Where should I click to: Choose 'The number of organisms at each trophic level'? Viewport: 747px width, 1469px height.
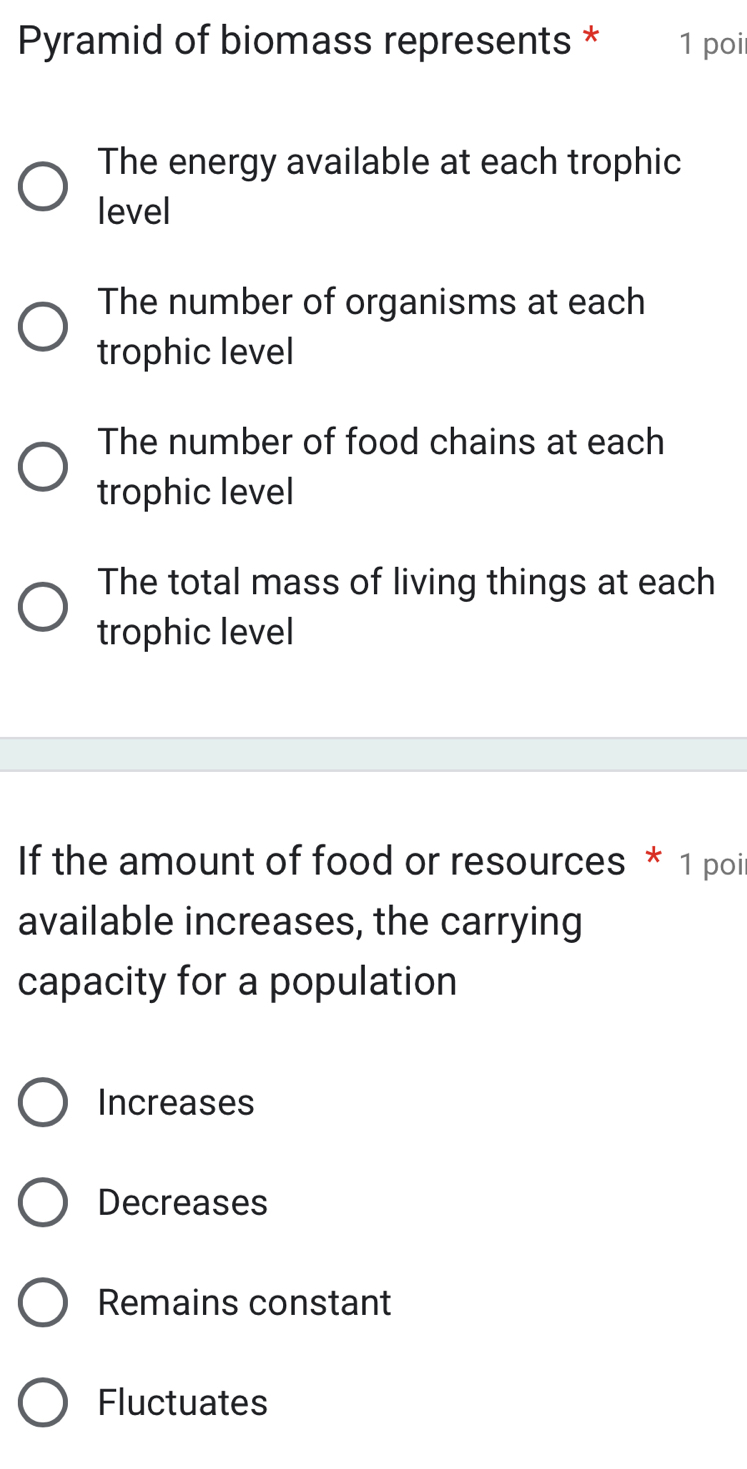pyautogui.click(x=43, y=326)
